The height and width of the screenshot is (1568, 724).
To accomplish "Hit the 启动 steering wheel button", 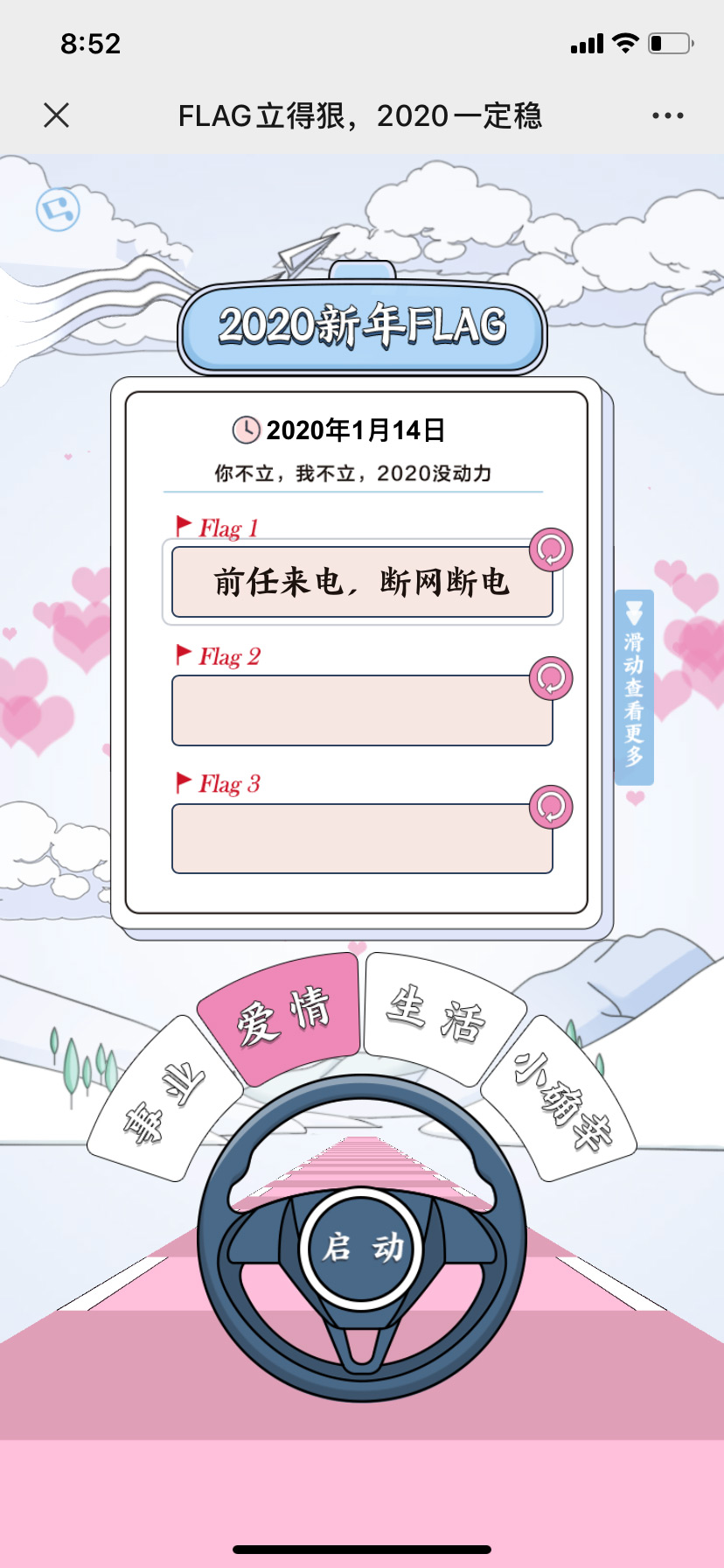I will pos(362,1248).
